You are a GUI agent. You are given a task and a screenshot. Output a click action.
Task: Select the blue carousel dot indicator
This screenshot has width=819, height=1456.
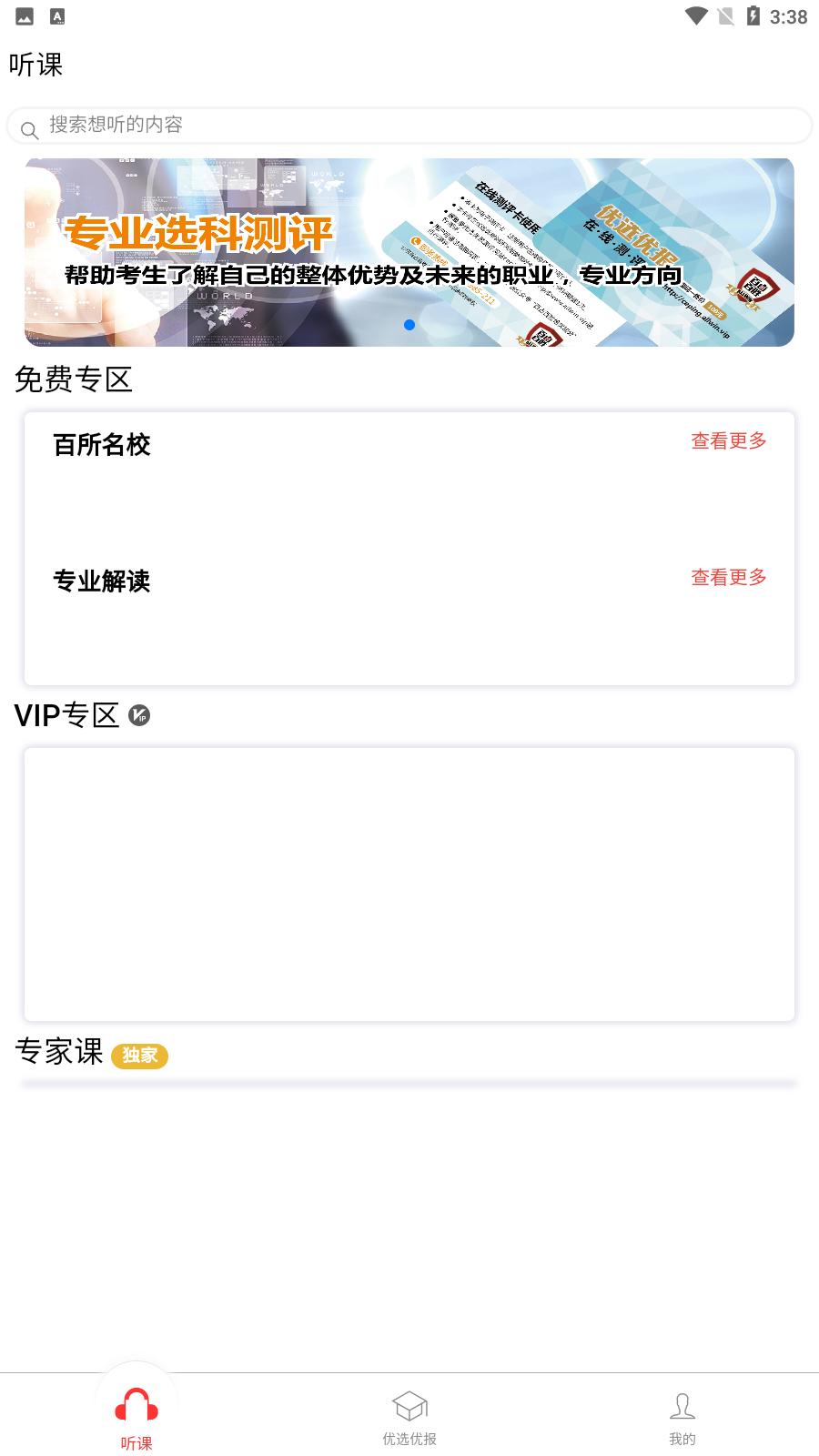point(409,325)
